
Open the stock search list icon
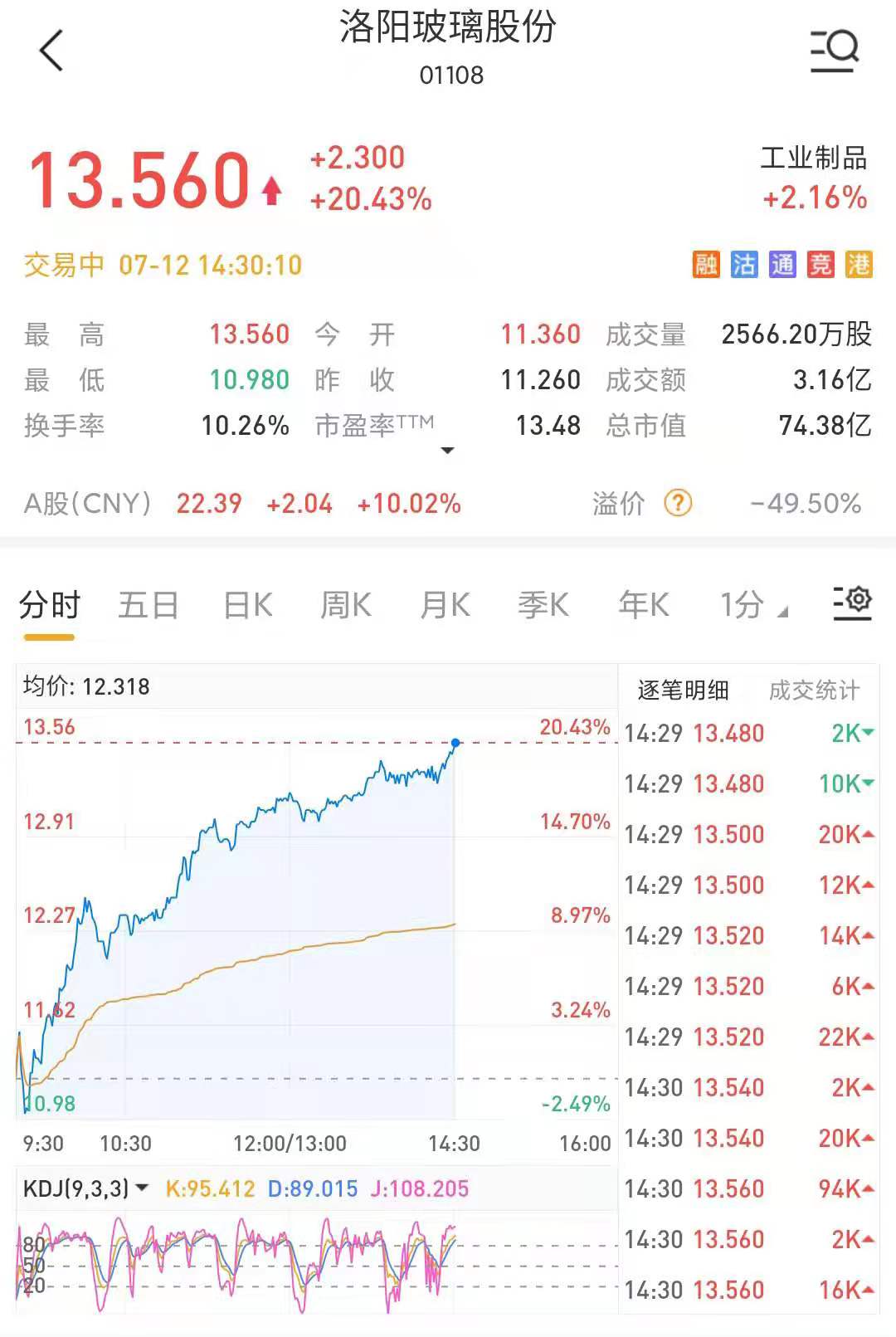(x=834, y=51)
